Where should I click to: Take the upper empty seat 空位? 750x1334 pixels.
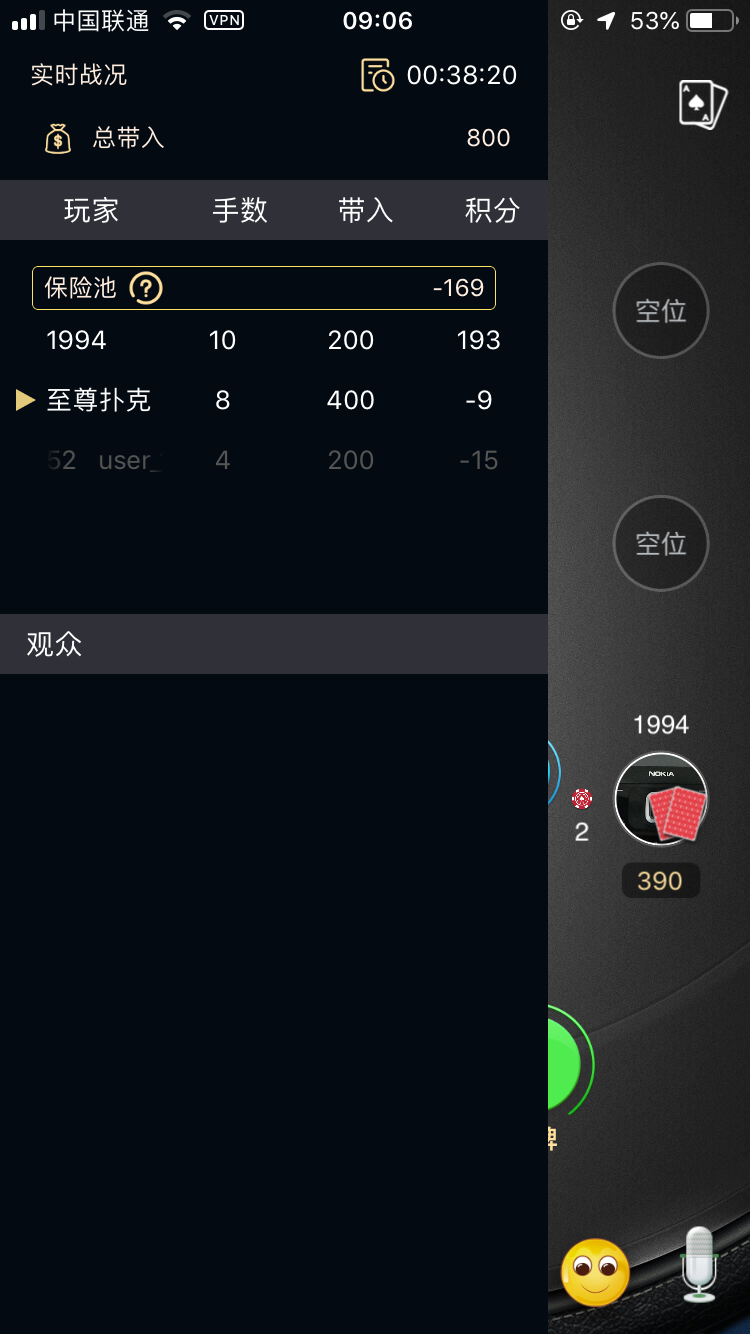point(661,311)
